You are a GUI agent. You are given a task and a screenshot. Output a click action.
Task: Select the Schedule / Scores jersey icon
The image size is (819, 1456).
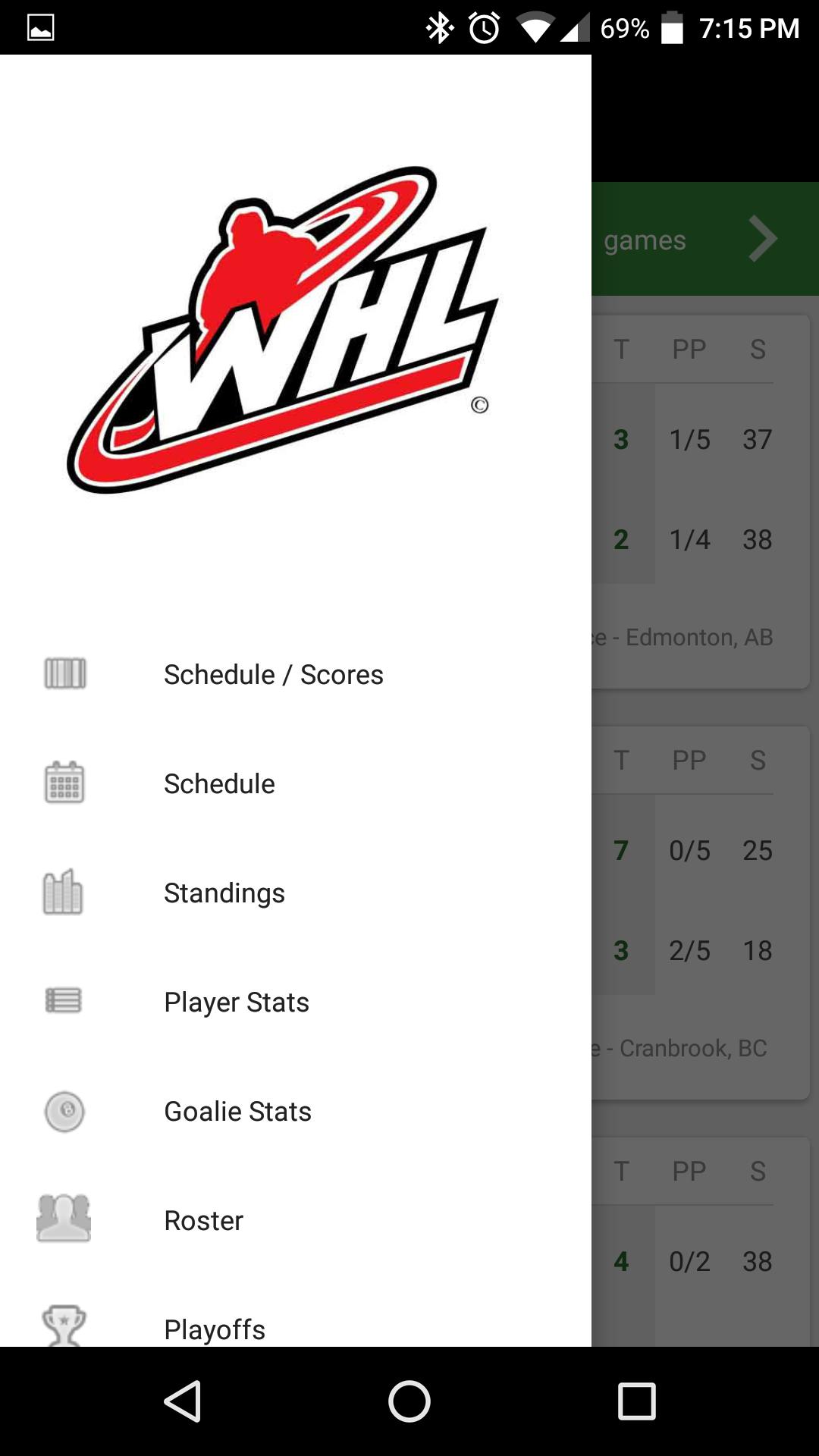(64, 673)
